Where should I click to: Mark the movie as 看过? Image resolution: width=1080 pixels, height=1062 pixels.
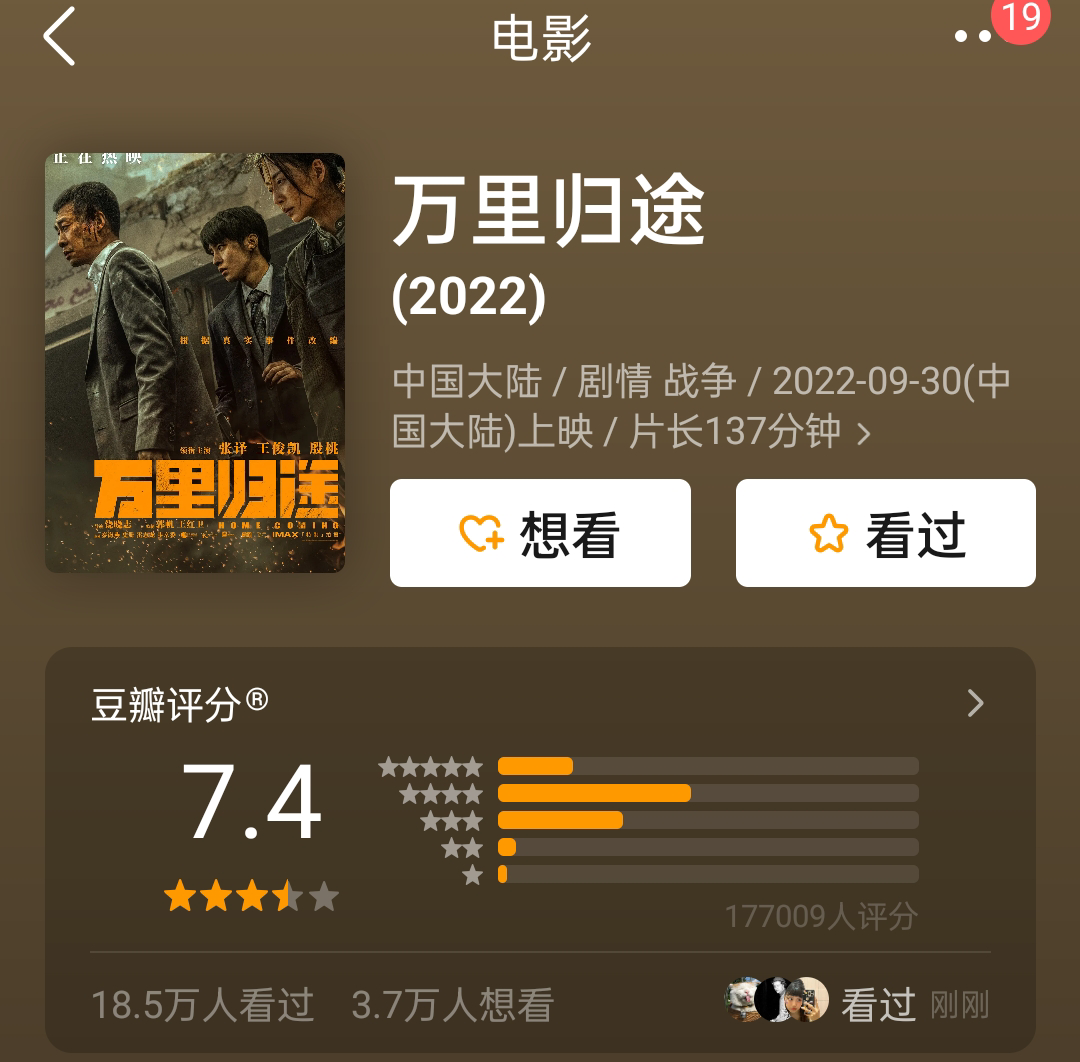point(885,533)
